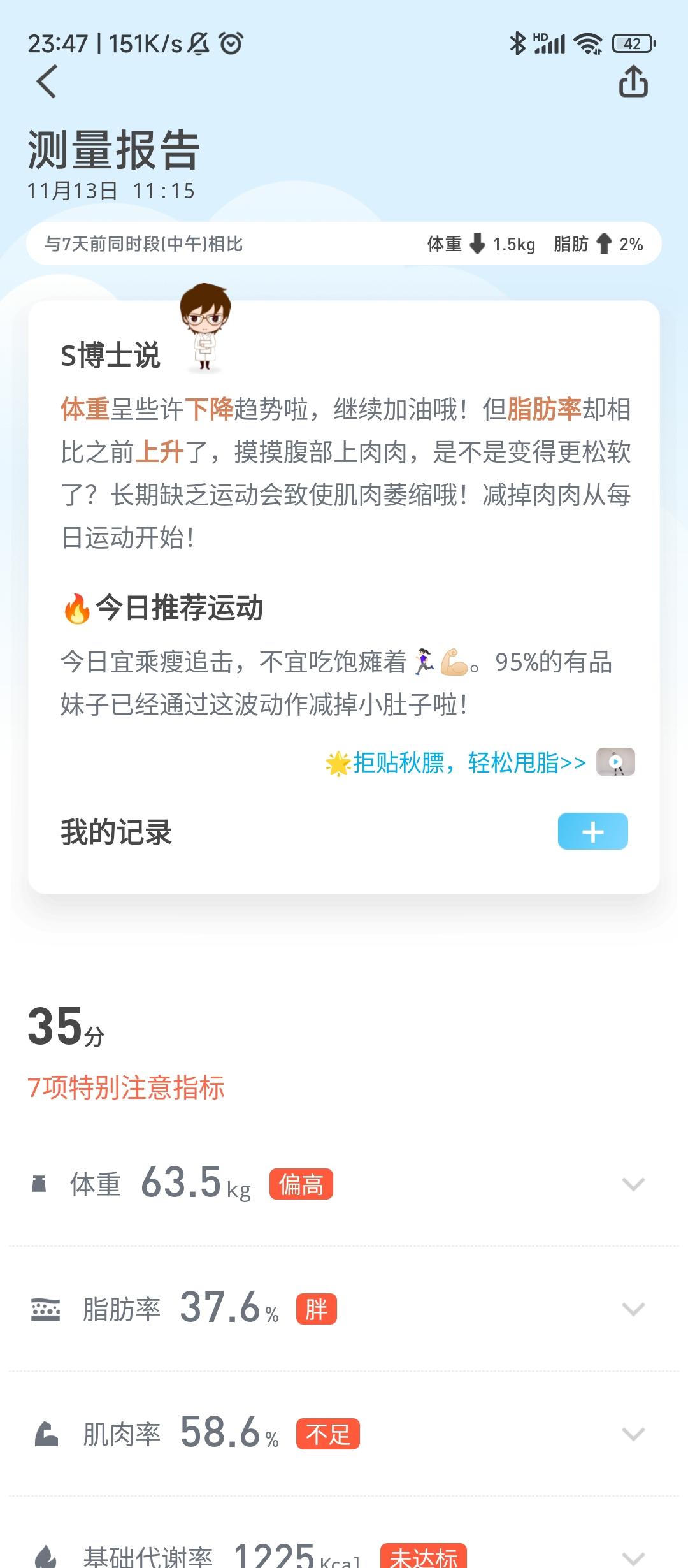The height and width of the screenshot is (1568, 688).
Task: Open the 7-day comparison bar
Action: 344,243
